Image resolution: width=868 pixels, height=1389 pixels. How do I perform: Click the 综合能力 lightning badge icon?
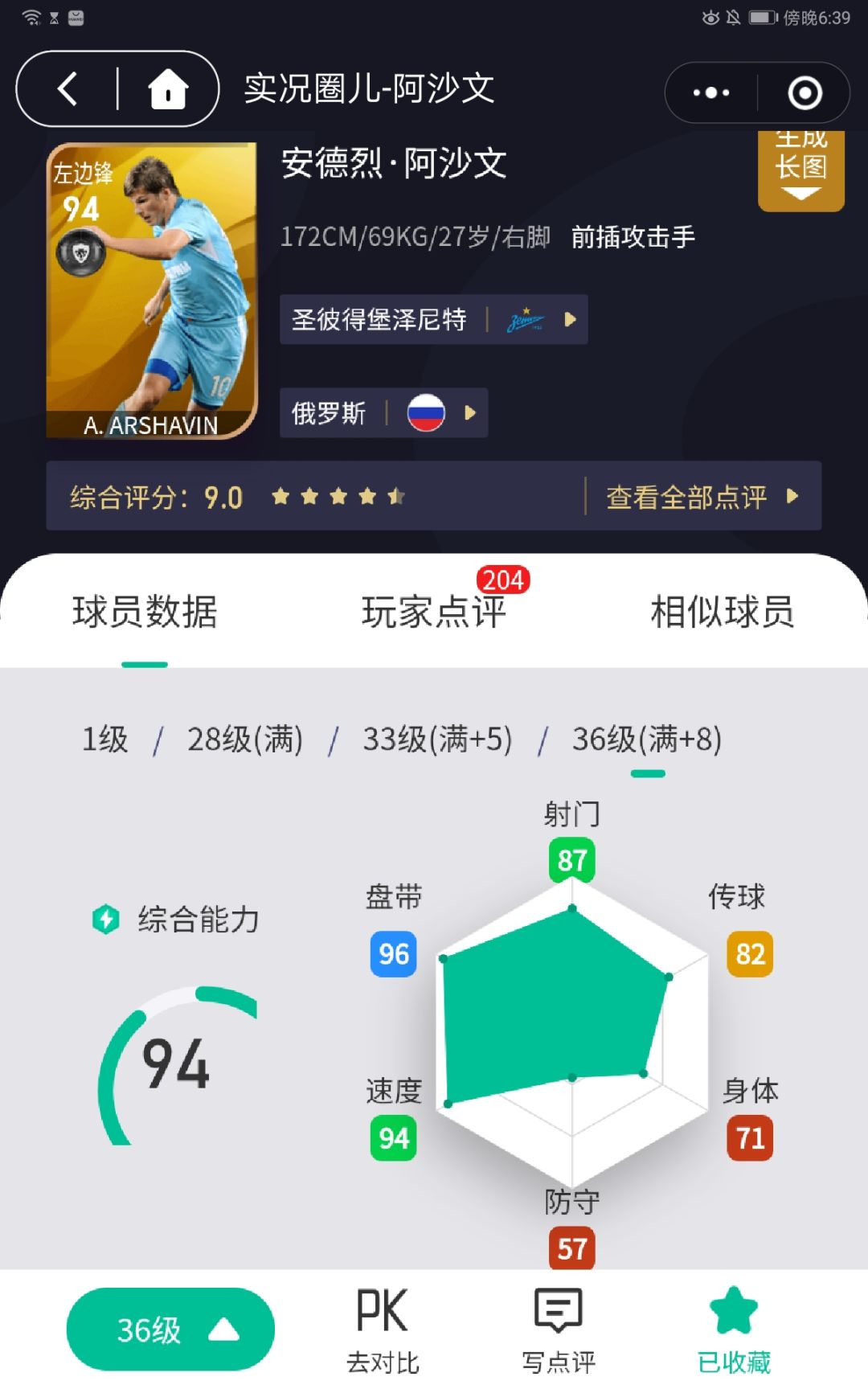108,919
